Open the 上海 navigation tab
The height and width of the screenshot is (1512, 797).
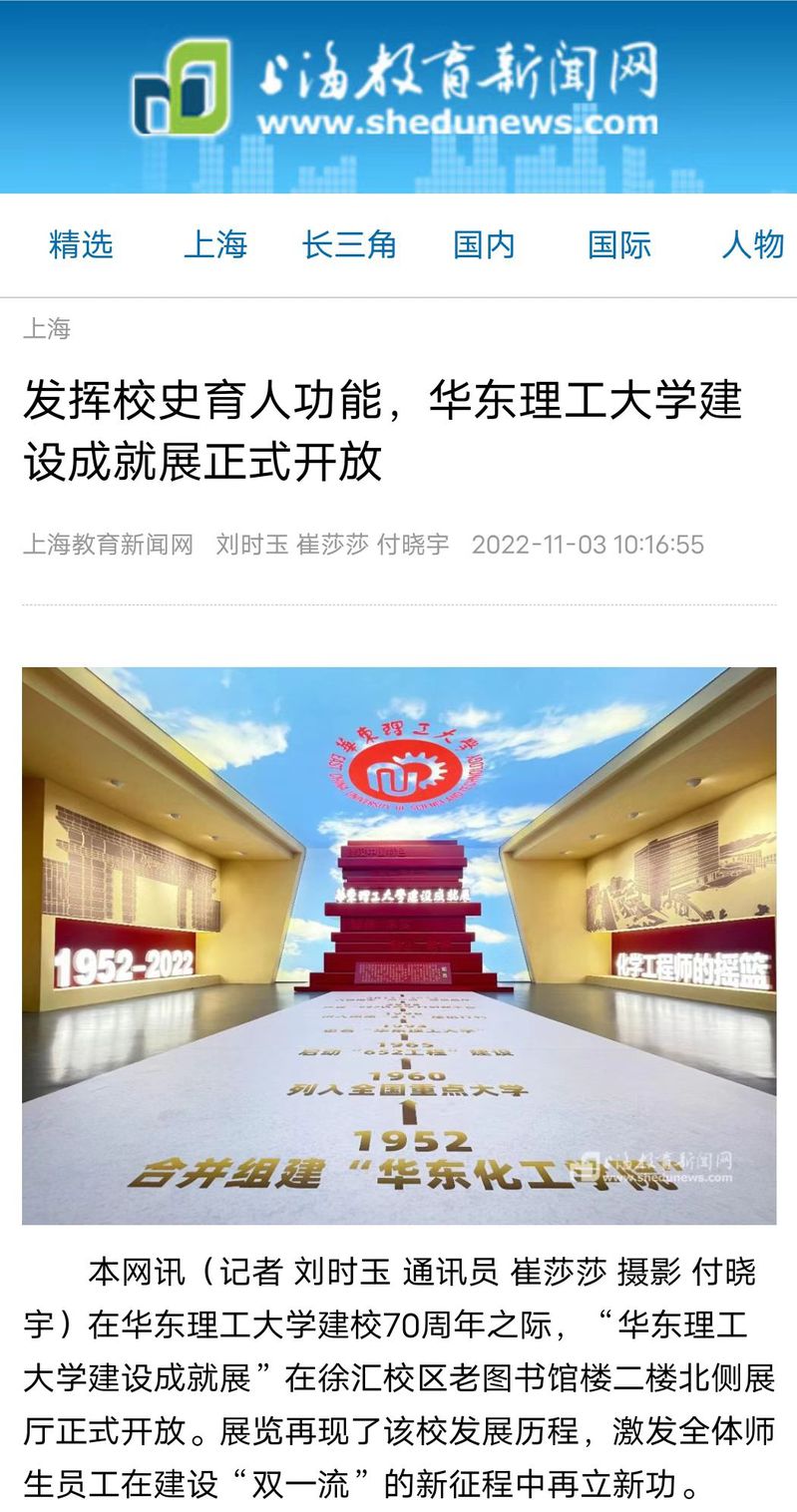coord(214,244)
